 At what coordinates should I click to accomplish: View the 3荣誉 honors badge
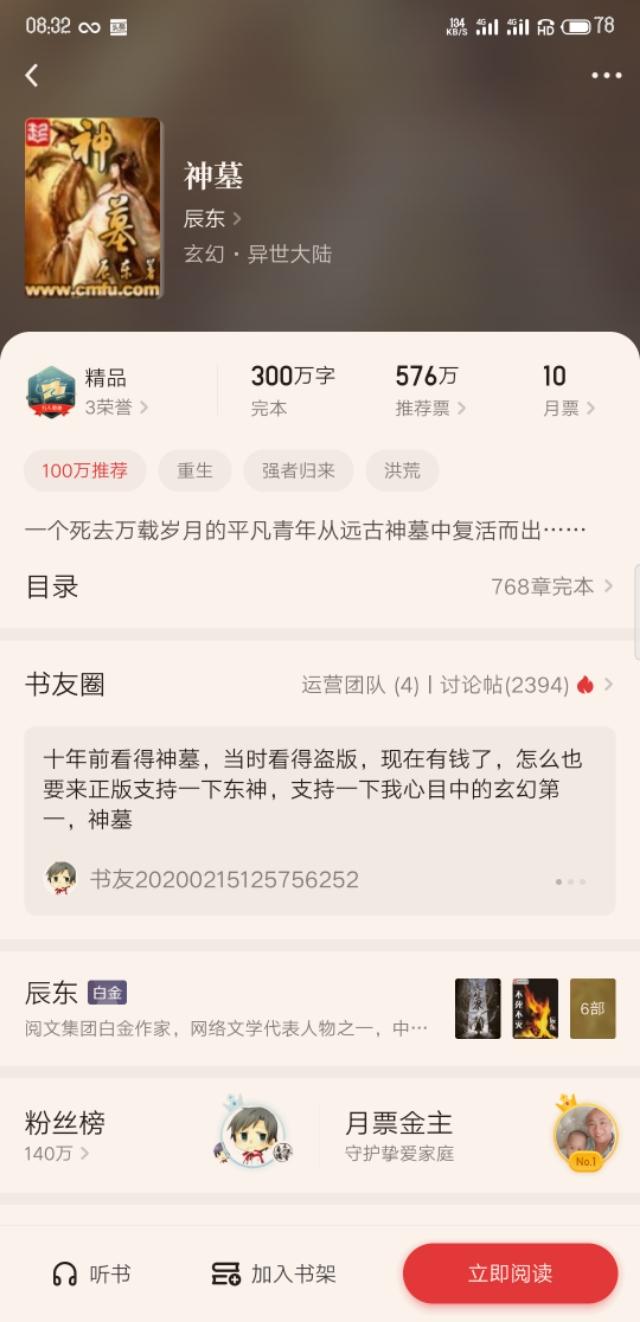tap(116, 407)
